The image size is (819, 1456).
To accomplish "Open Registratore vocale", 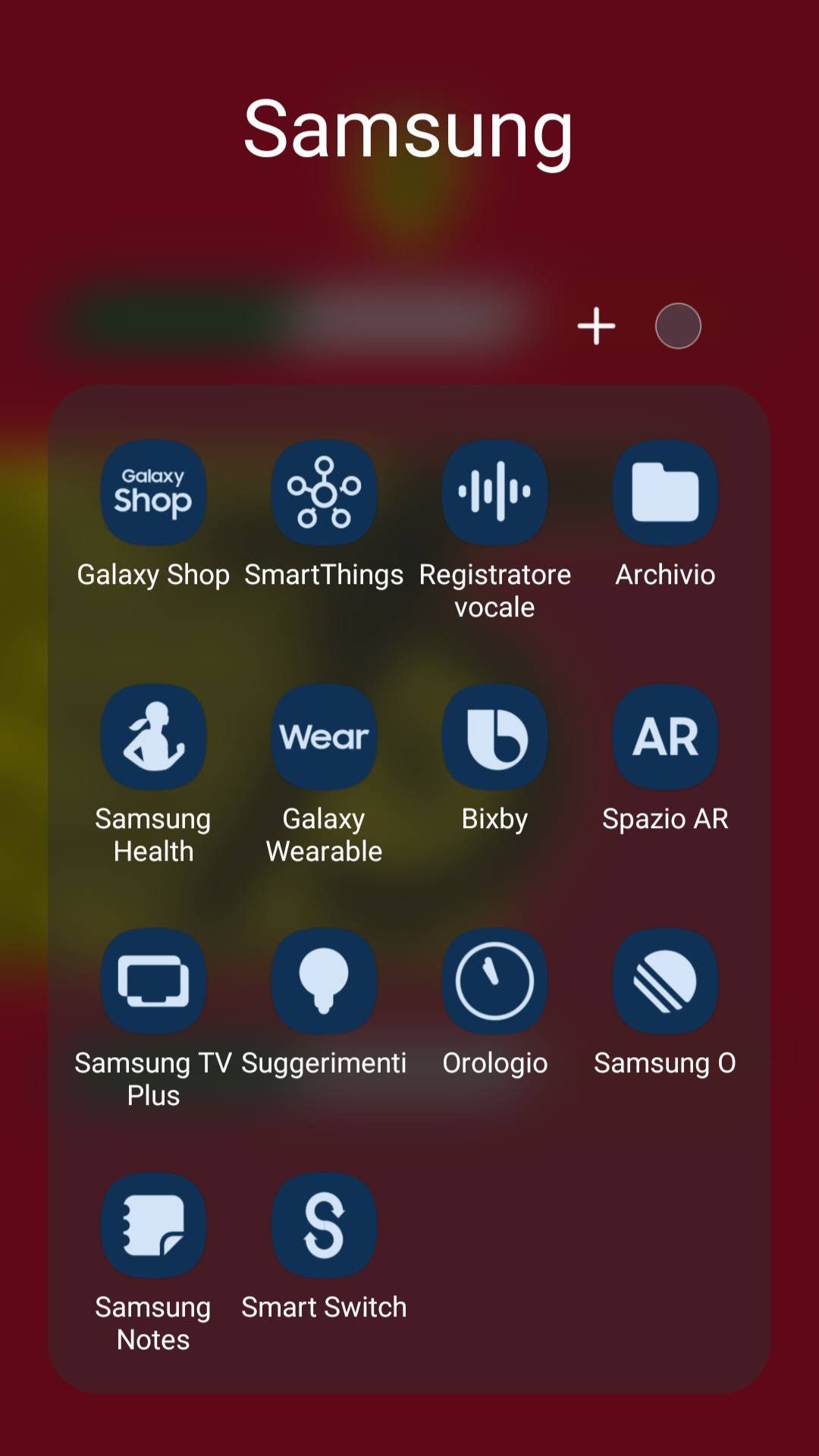I will tap(494, 493).
